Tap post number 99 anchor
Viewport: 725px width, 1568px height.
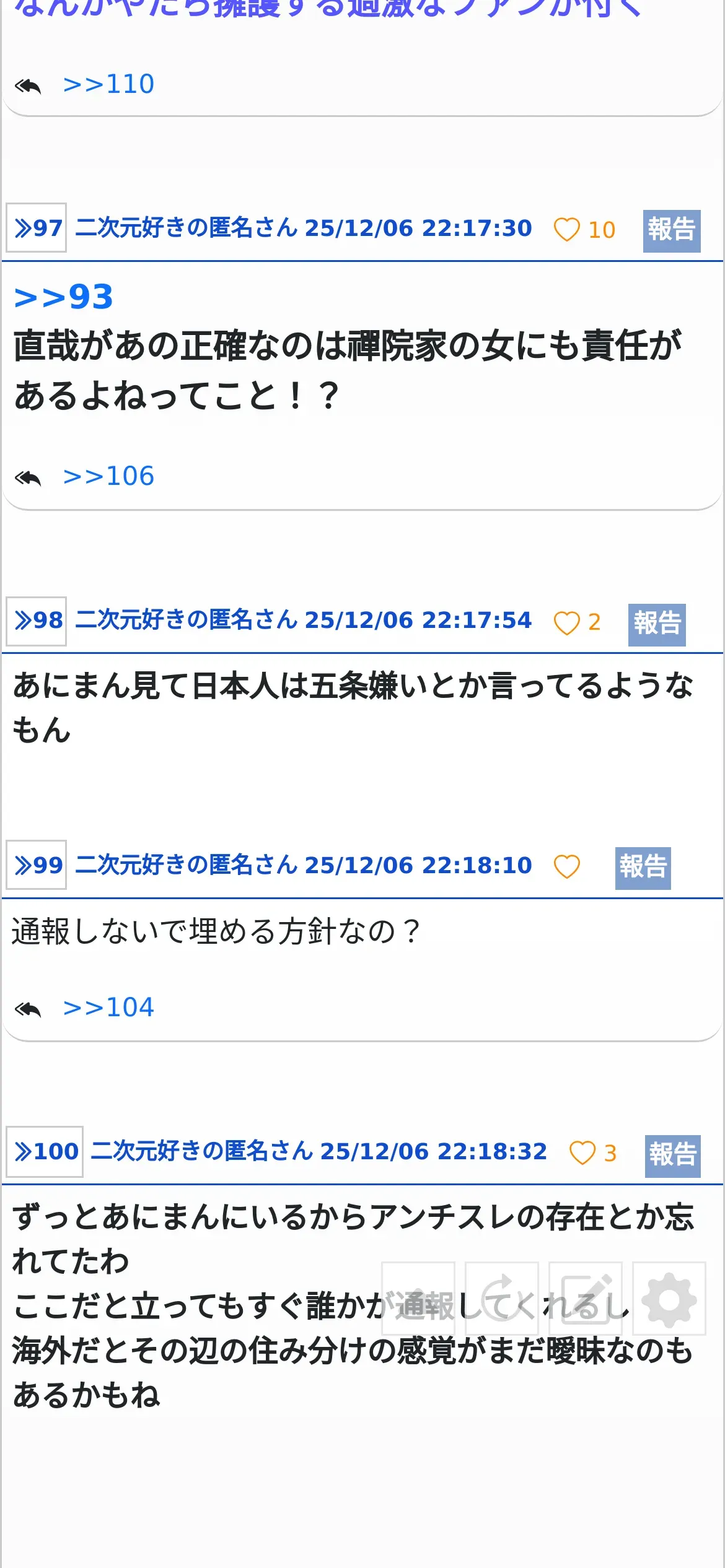(37, 865)
